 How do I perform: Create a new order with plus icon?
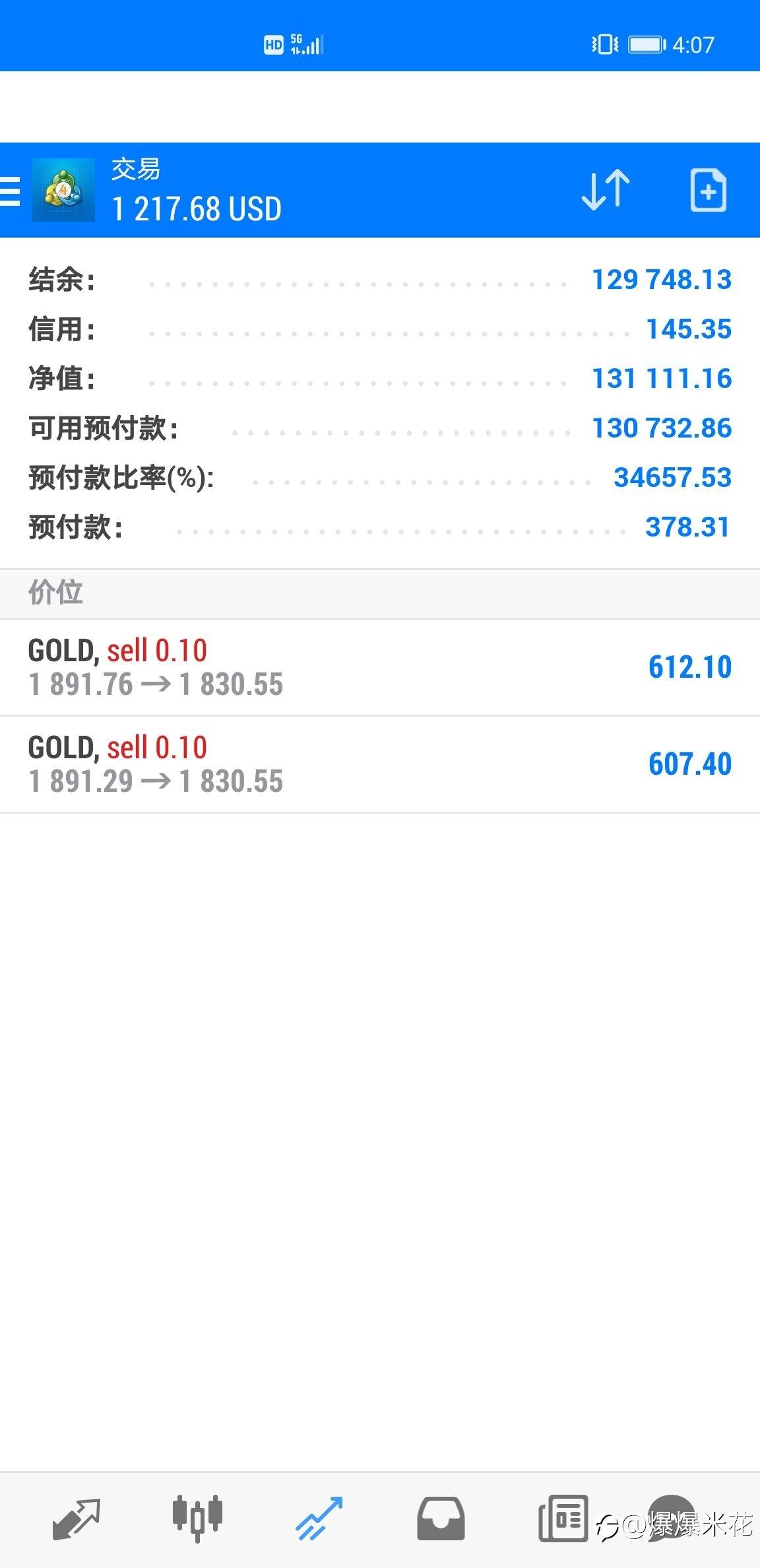click(708, 190)
